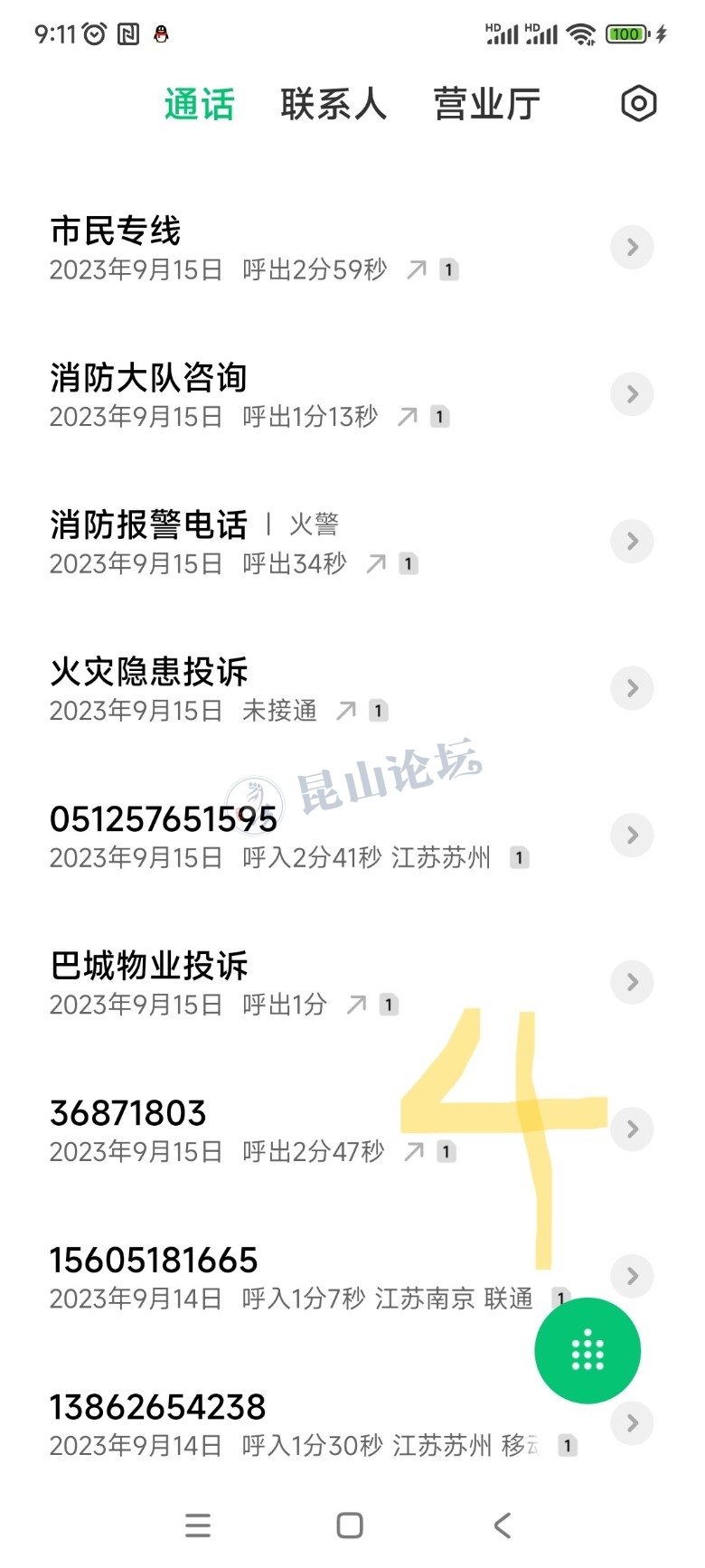Tap the 市民专线 call record
The height and width of the screenshot is (1568, 705).
pos(271,248)
